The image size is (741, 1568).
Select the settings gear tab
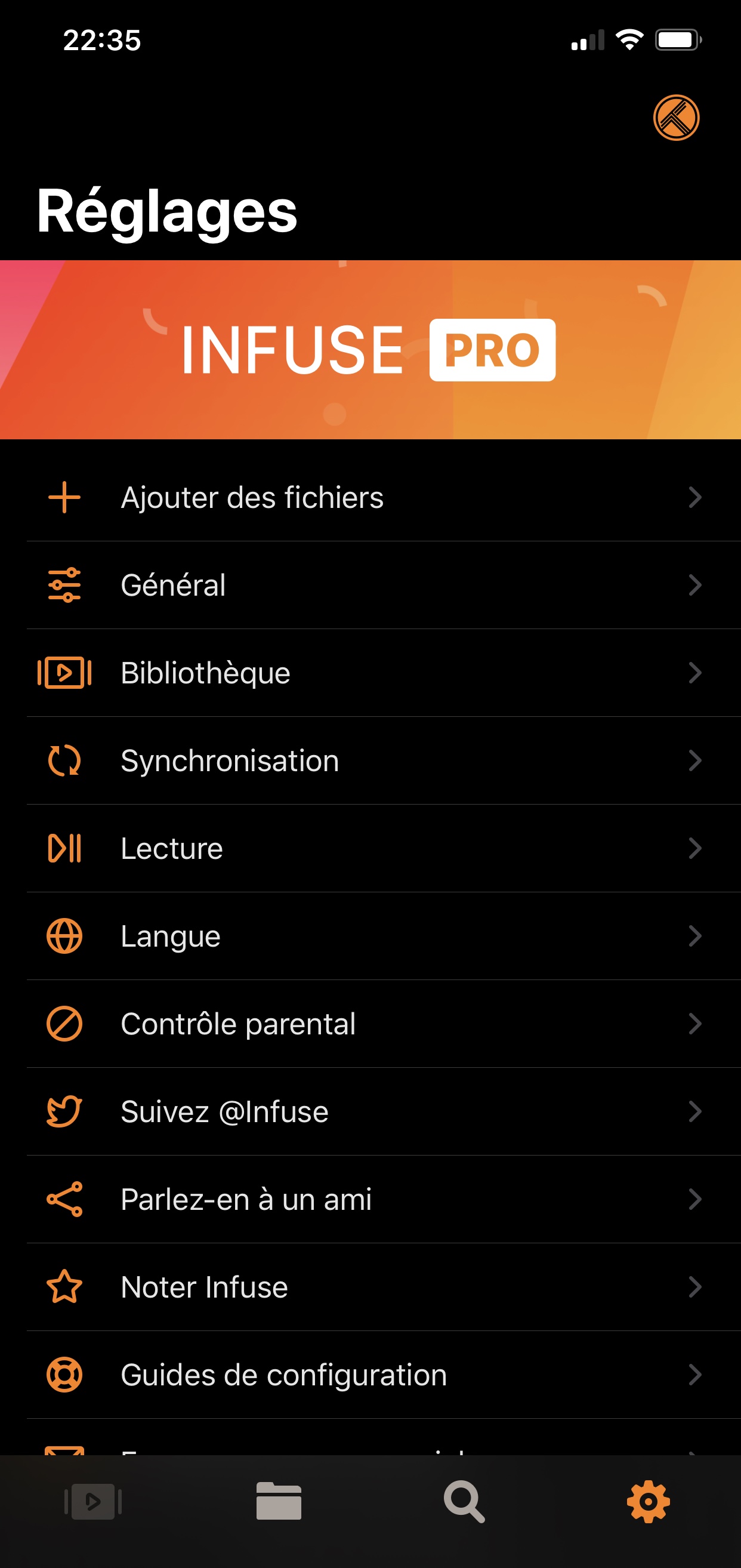click(x=649, y=1502)
